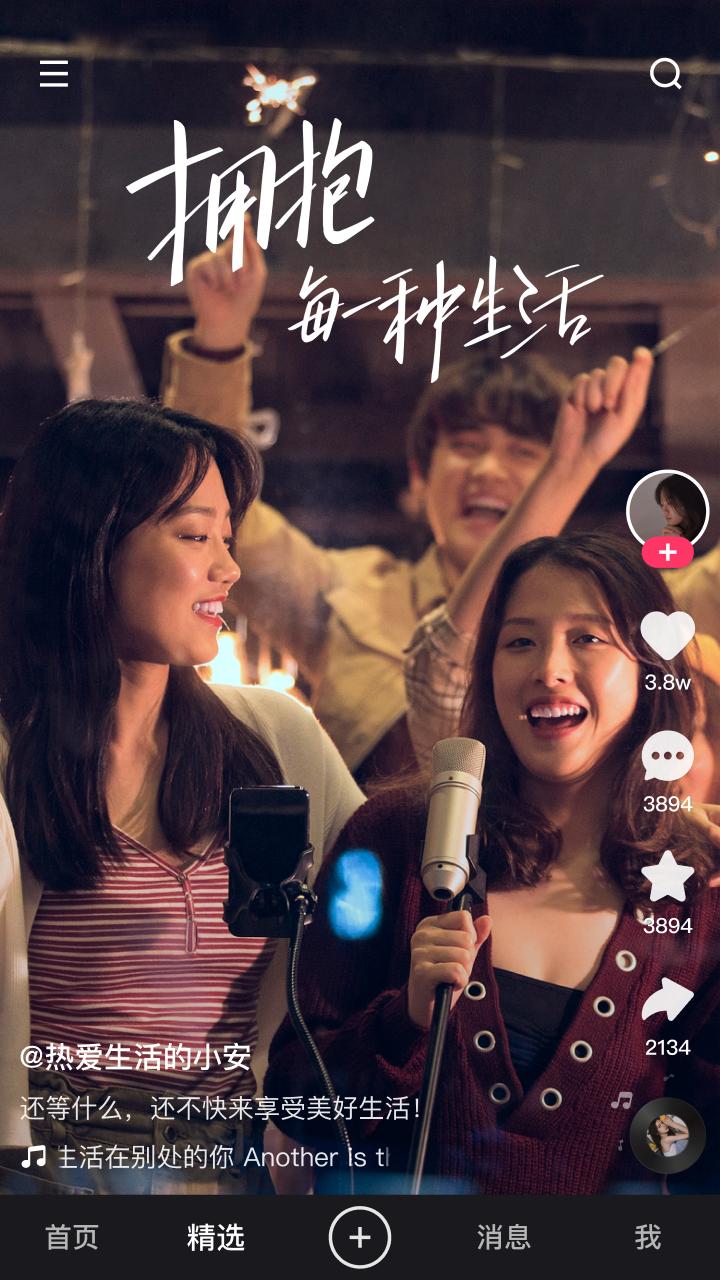Open the soundtrack 生活在别处的你
Screen dimensions: 720x1280
pyautogui.click(x=205, y=1157)
